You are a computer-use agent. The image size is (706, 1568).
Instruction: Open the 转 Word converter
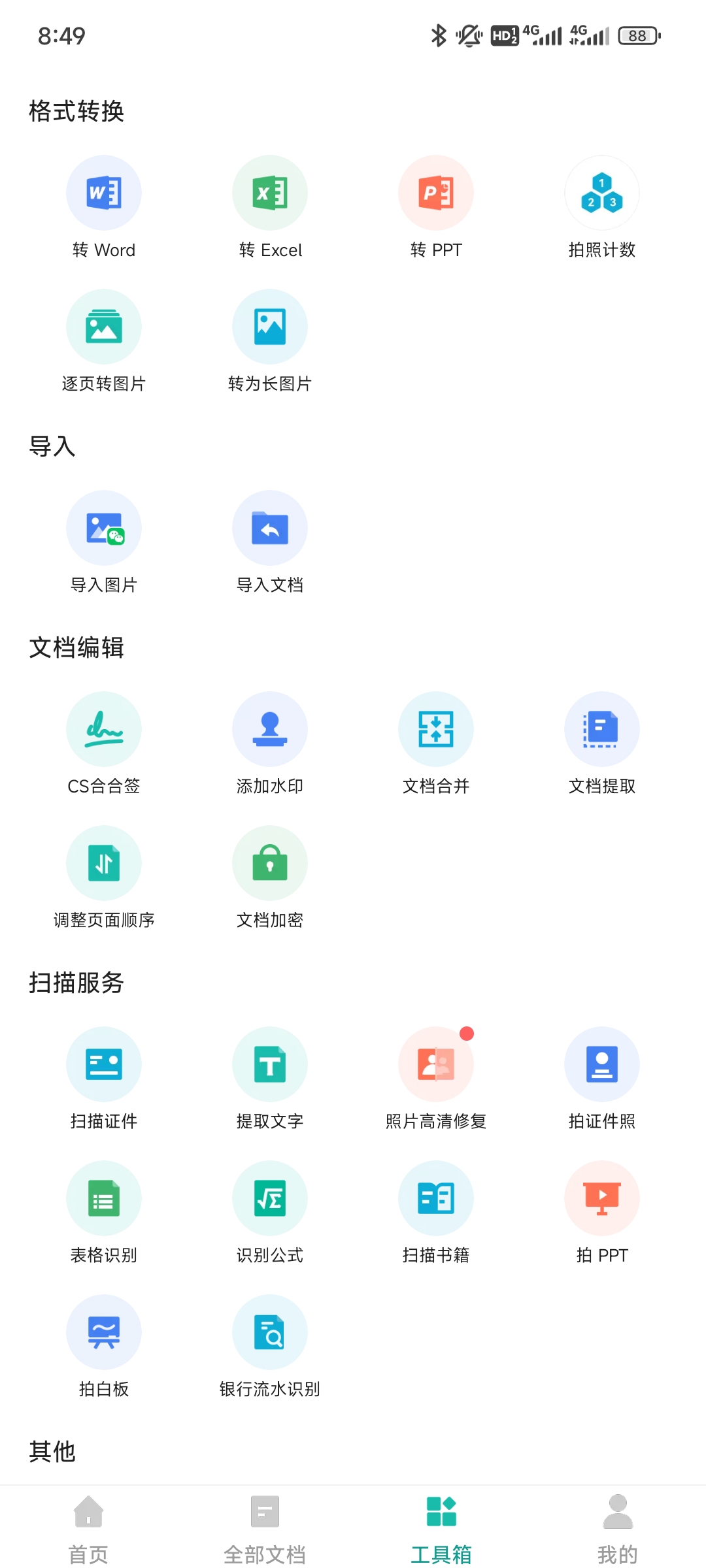click(x=104, y=193)
